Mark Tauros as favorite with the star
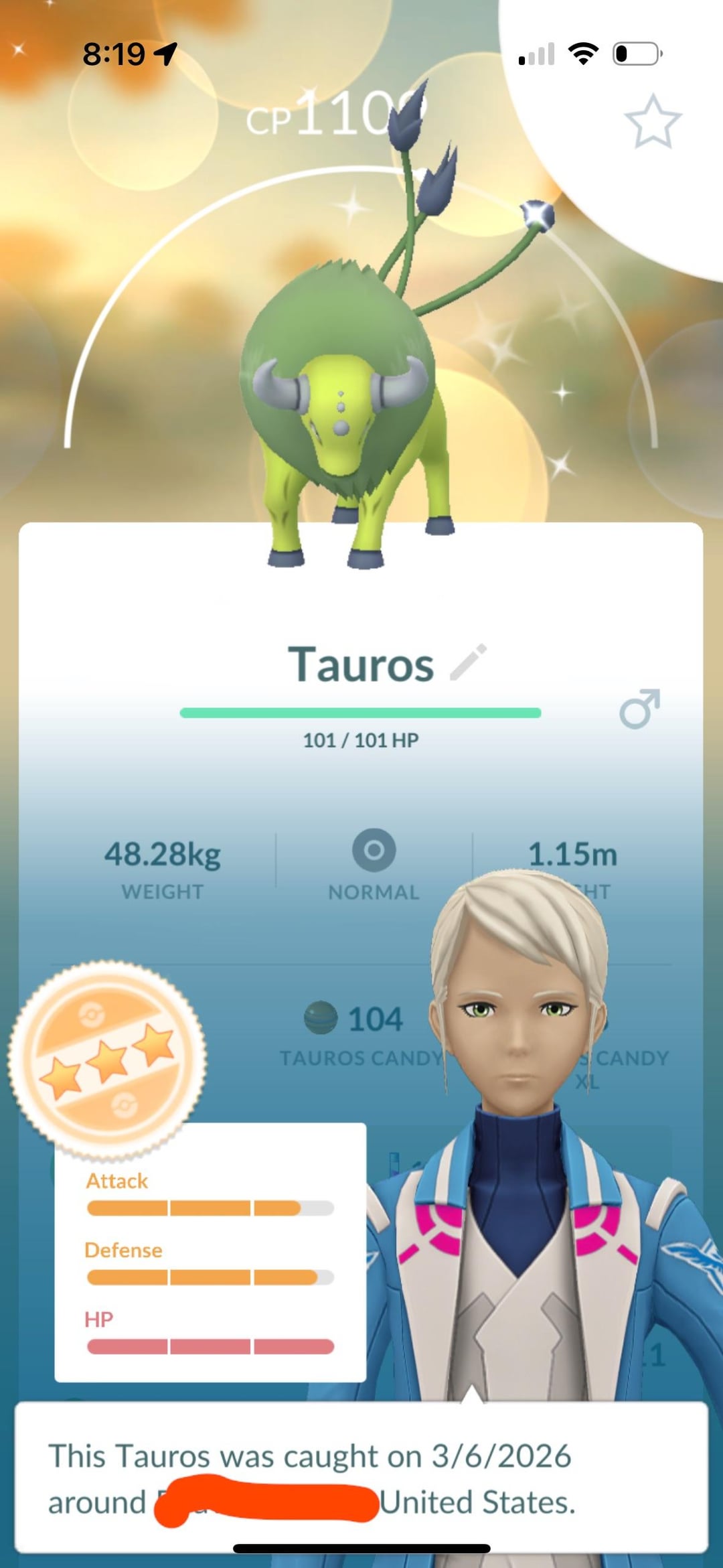This screenshot has height=1568, width=723. click(653, 121)
